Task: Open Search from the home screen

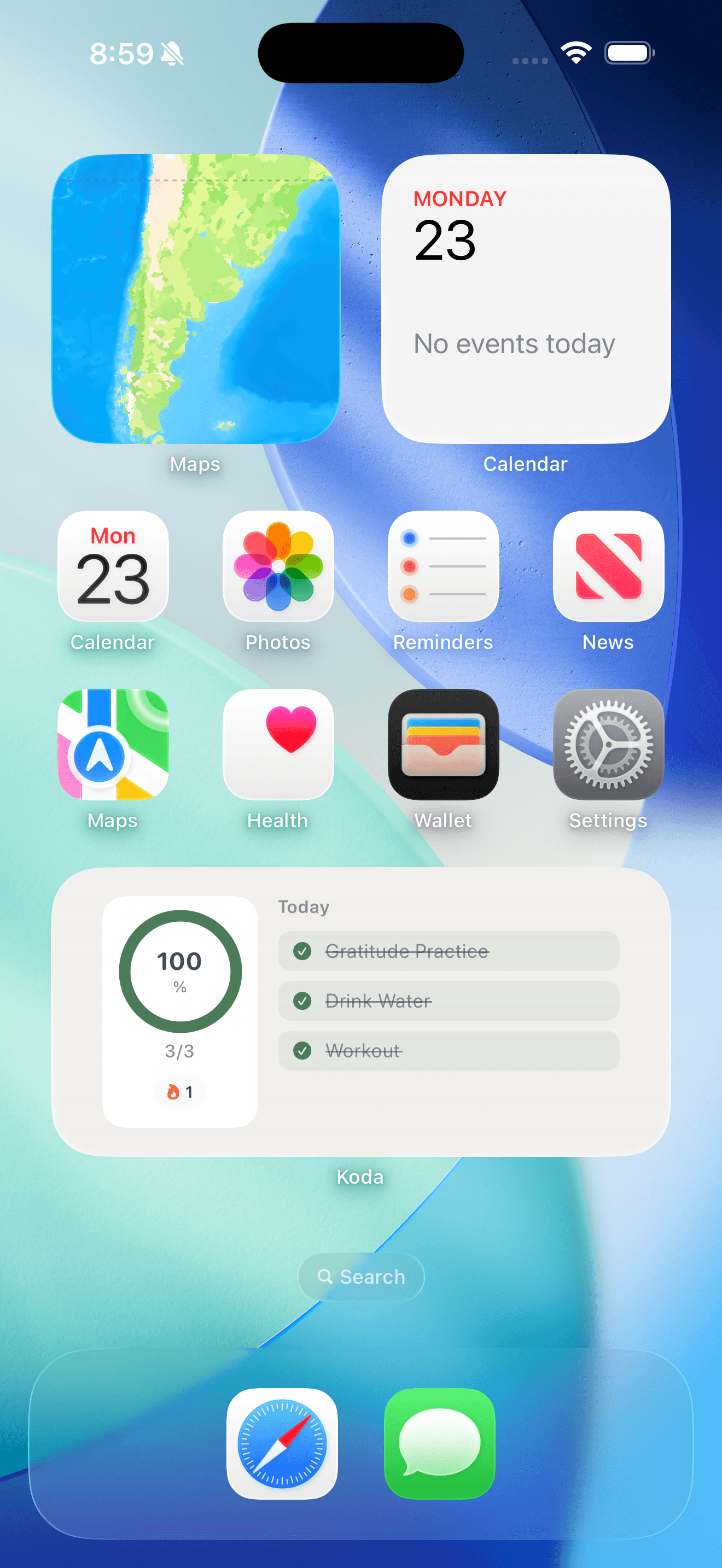Action: click(x=360, y=1277)
